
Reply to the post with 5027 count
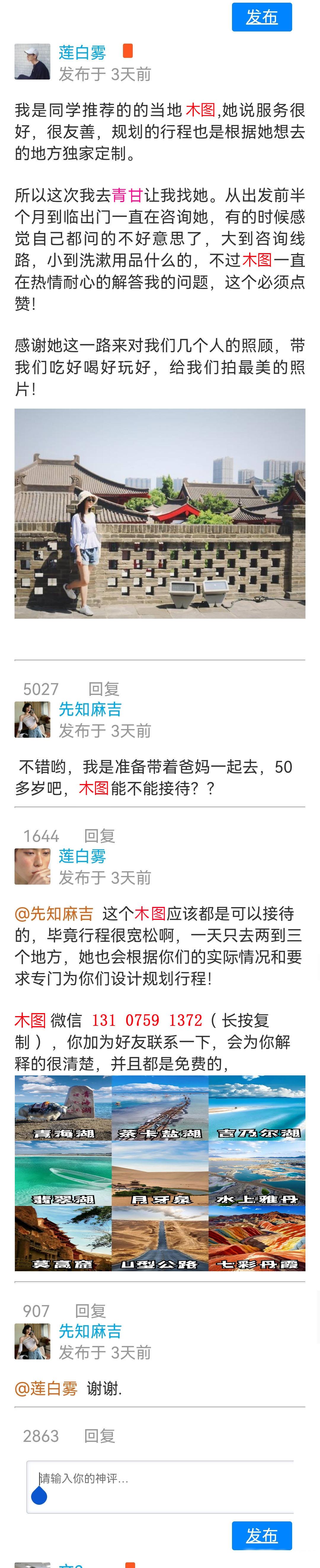click(103, 689)
